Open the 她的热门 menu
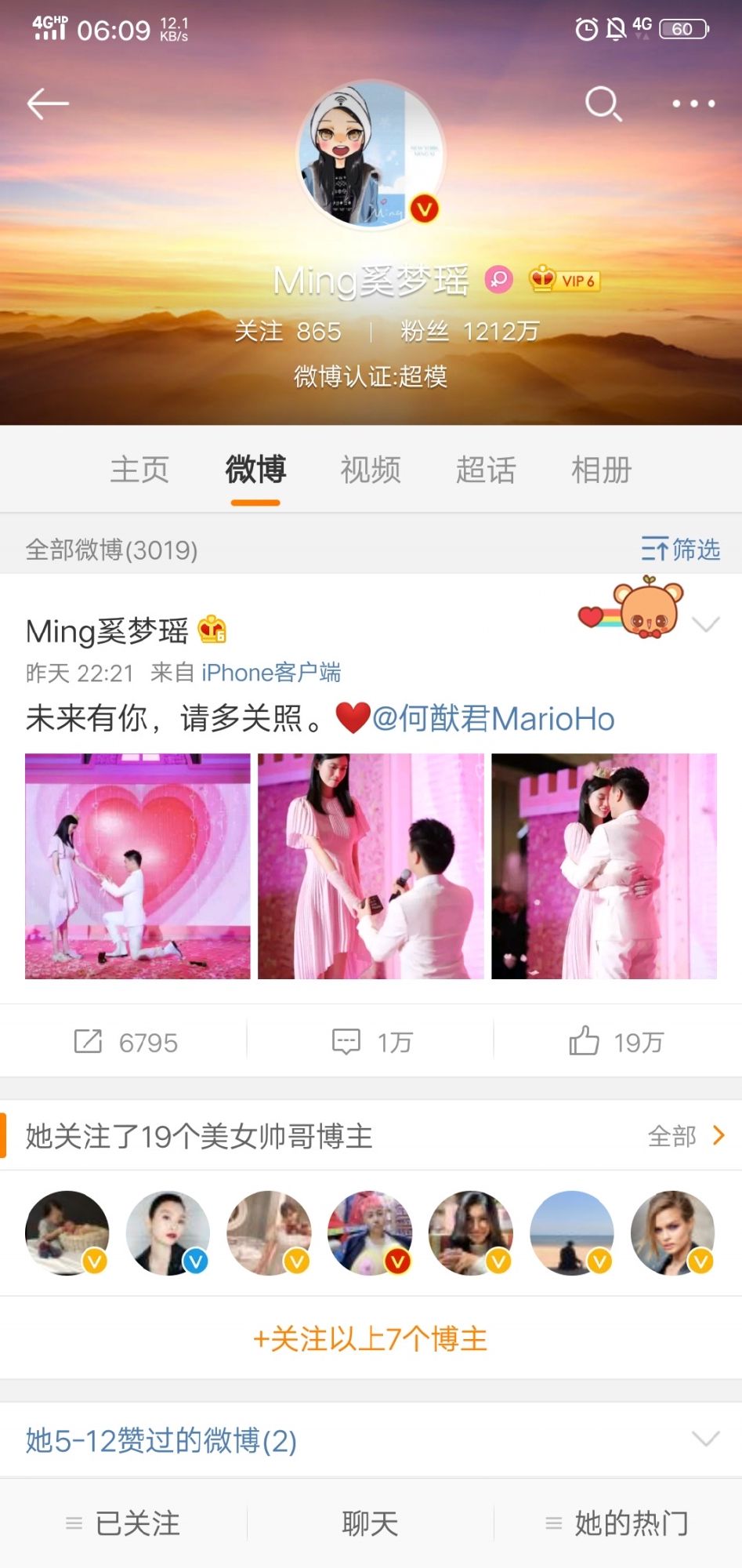 pyautogui.click(x=617, y=1523)
